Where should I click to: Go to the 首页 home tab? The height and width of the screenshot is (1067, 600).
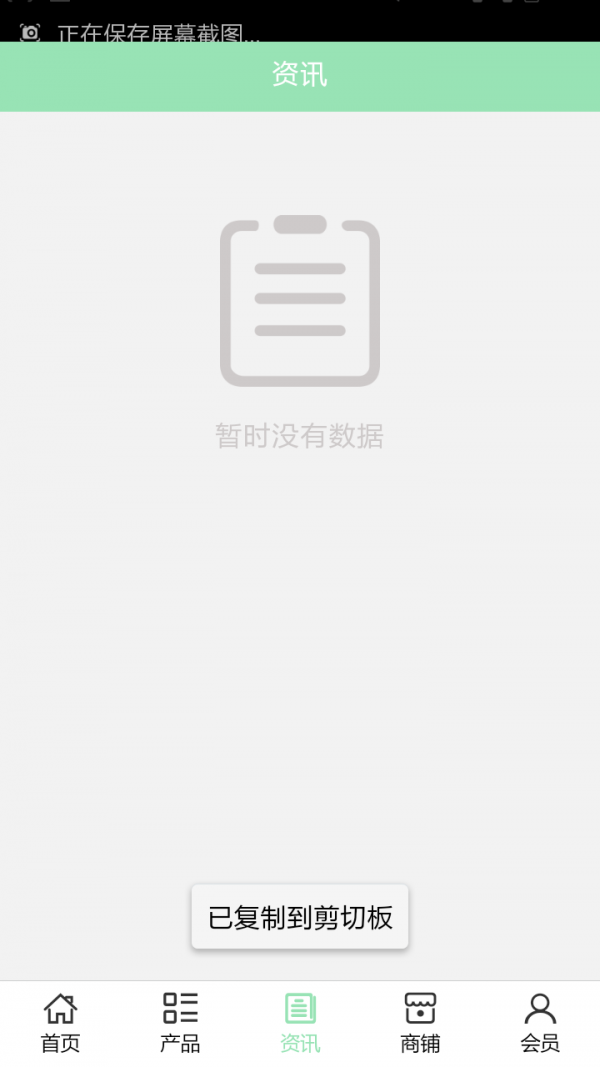point(60,1022)
